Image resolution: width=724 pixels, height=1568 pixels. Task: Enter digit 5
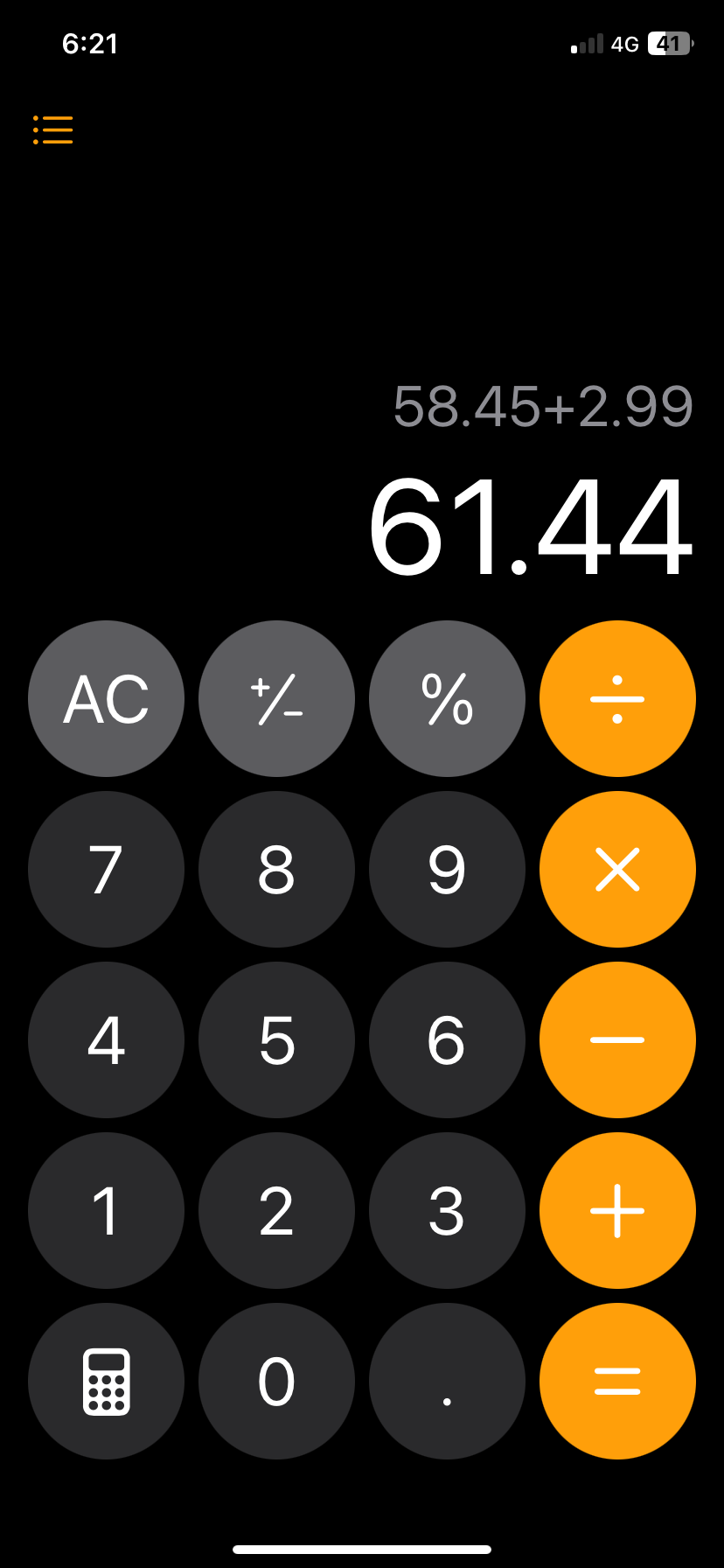(276, 1039)
